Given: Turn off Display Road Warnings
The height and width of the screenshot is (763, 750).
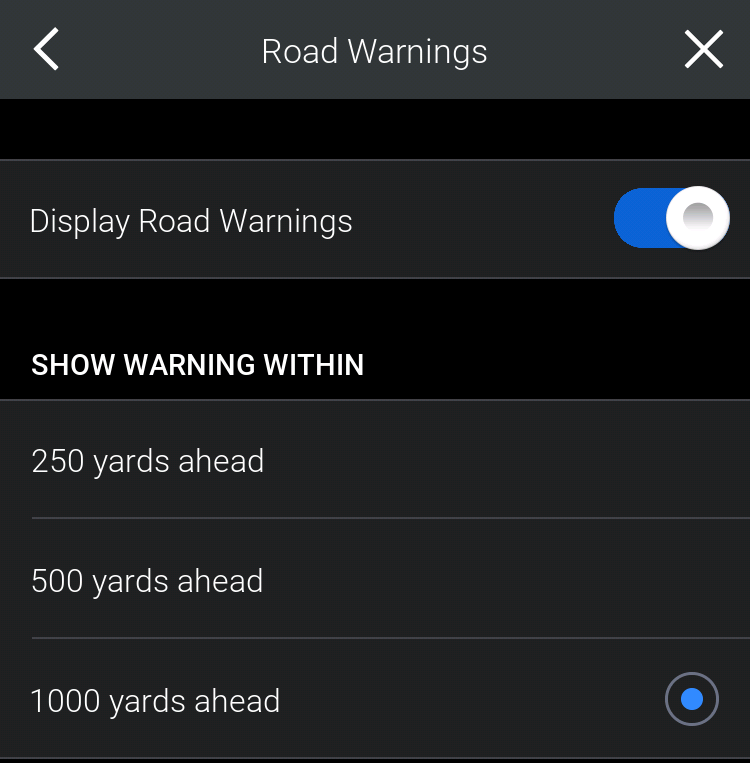Looking at the screenshot, I should (x=671, y=218).
